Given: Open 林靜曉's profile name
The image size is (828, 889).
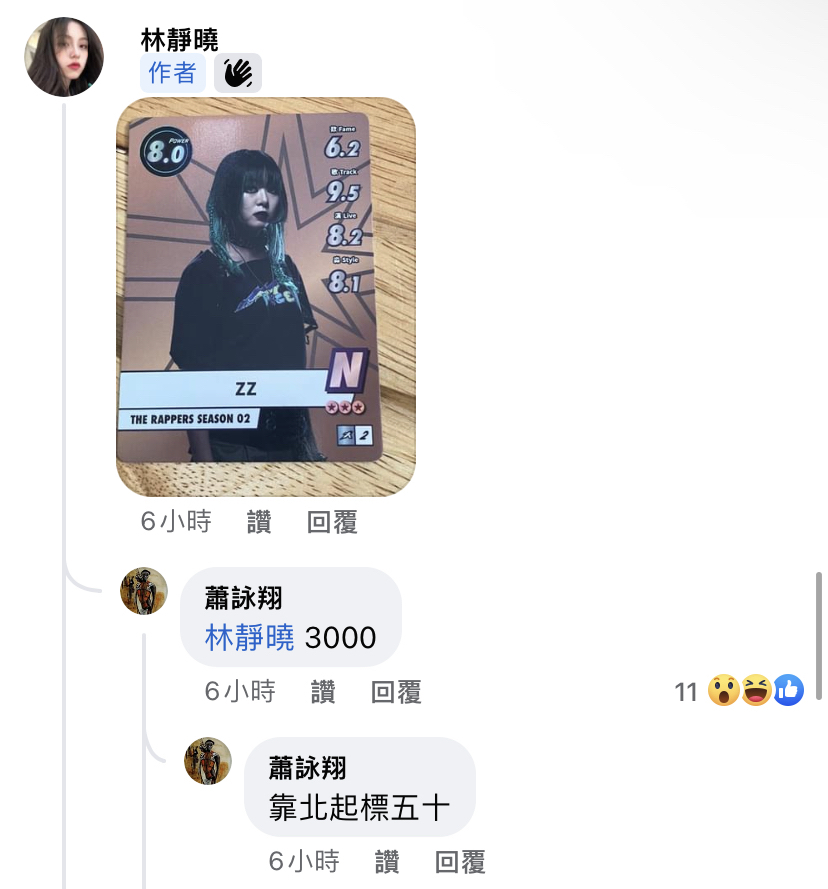Looking at the screenshot, I should 180,41.
